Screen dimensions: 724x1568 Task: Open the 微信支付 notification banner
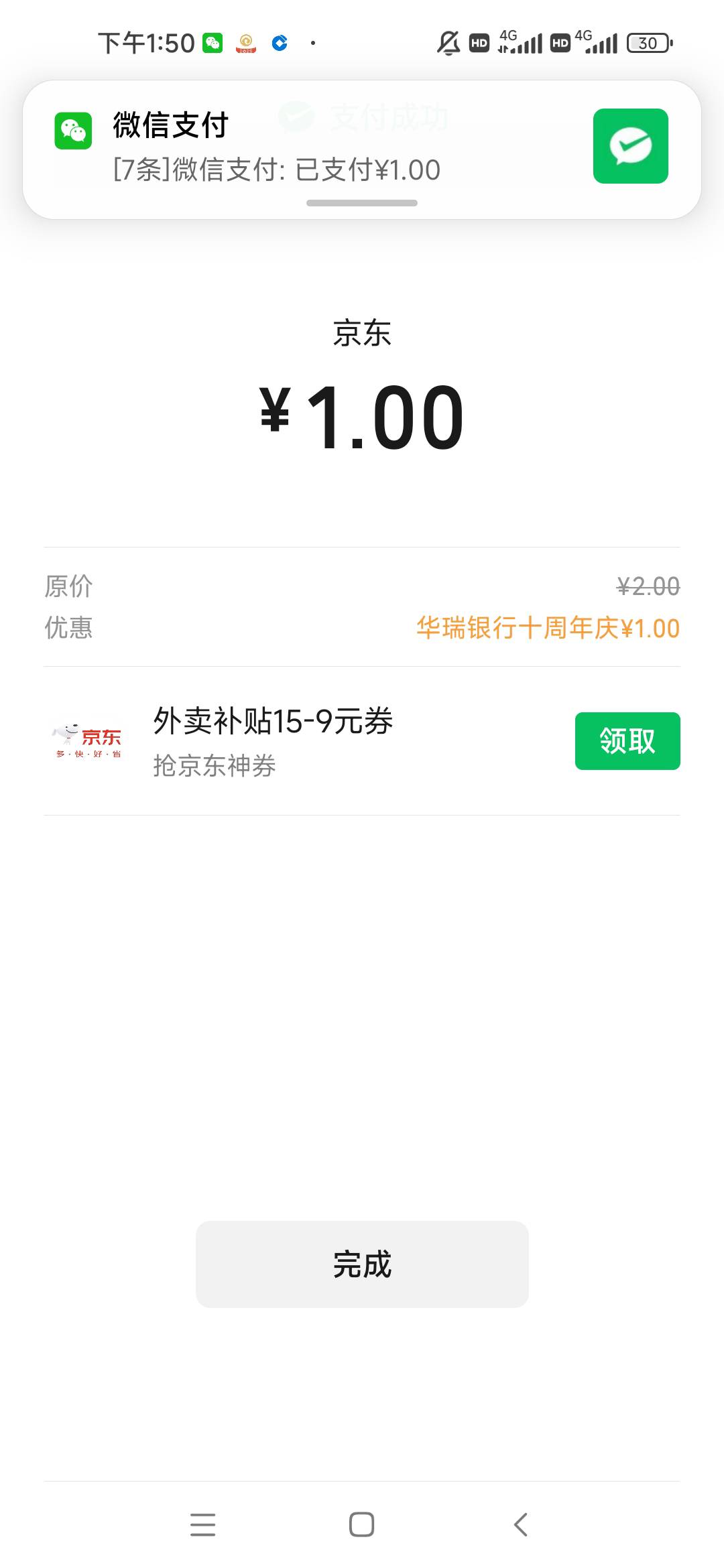(x=362, y=149)
